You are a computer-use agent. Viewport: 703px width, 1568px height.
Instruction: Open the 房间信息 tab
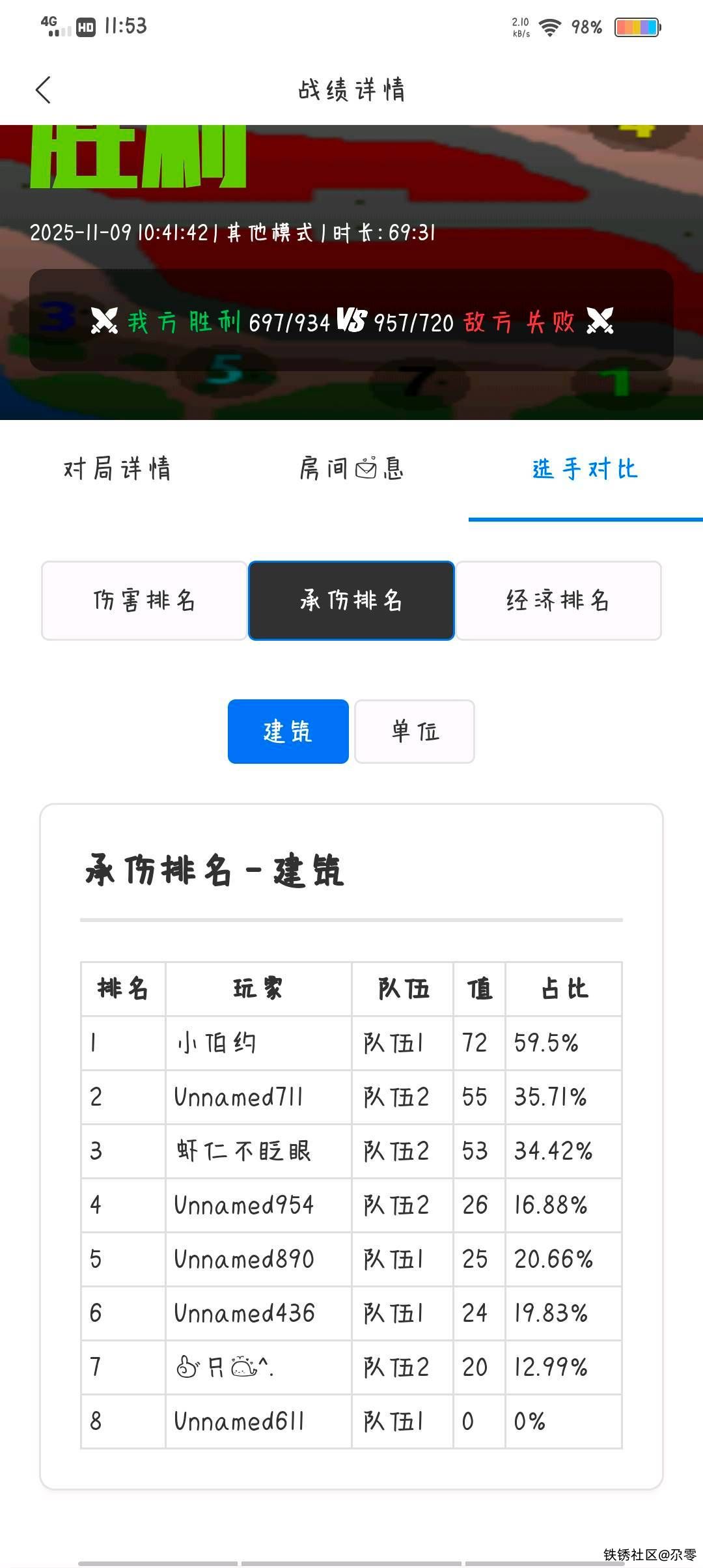351,469
